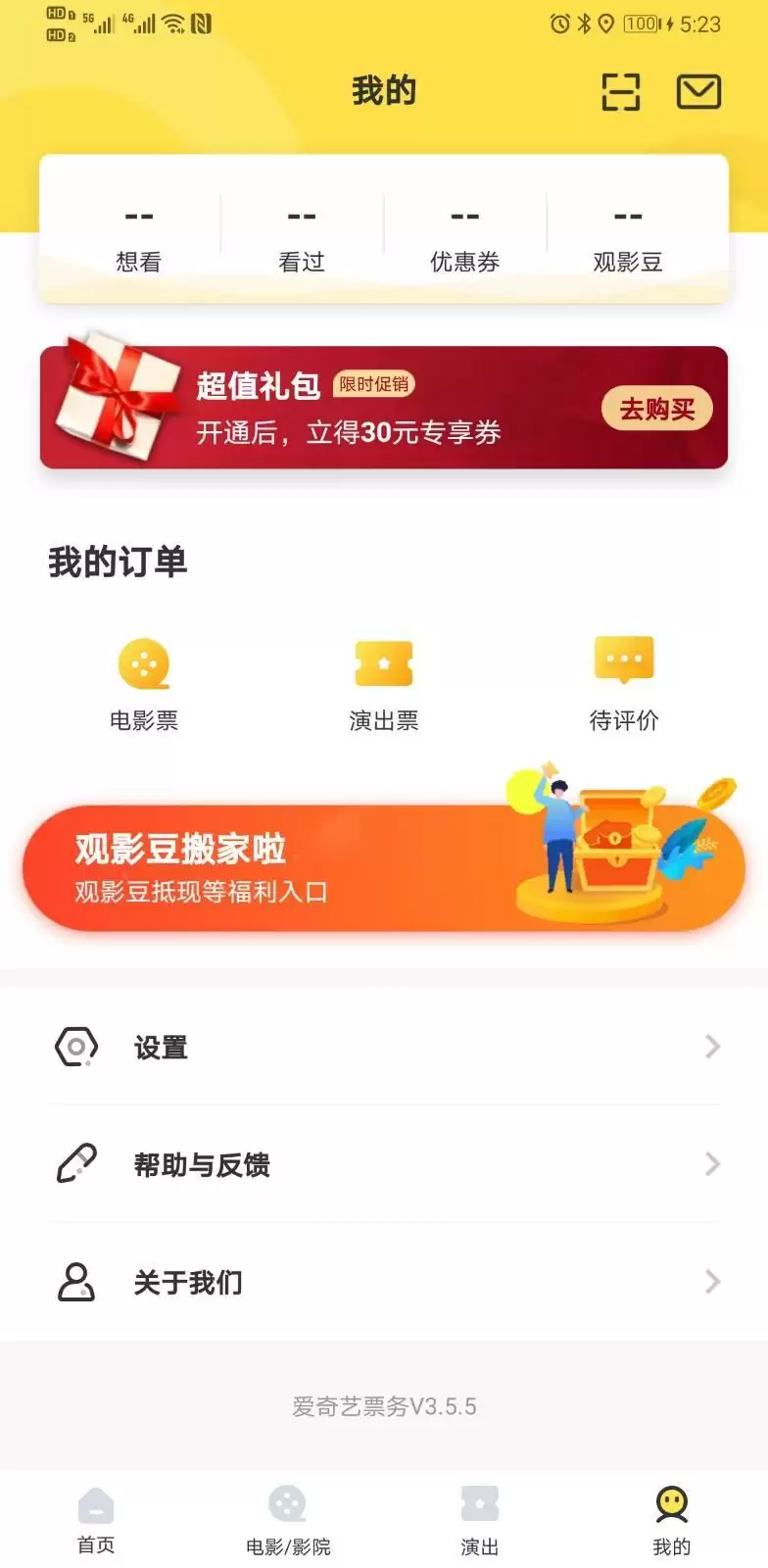Open the 观影豆搬家啦 banner
Viewport: 768px width, 1568px height.
click(294, 867)
